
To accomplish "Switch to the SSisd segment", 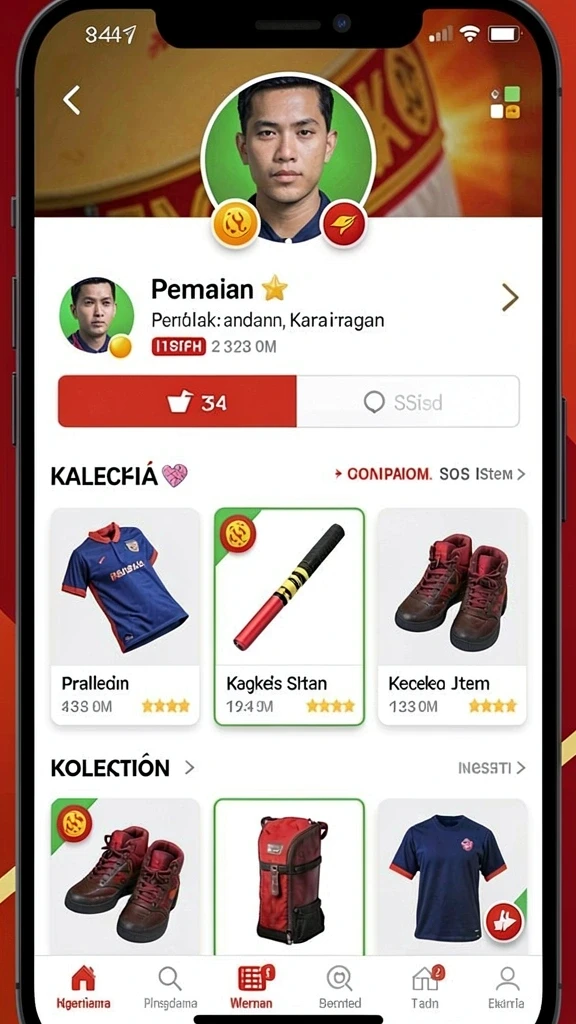I will (408, 402).
